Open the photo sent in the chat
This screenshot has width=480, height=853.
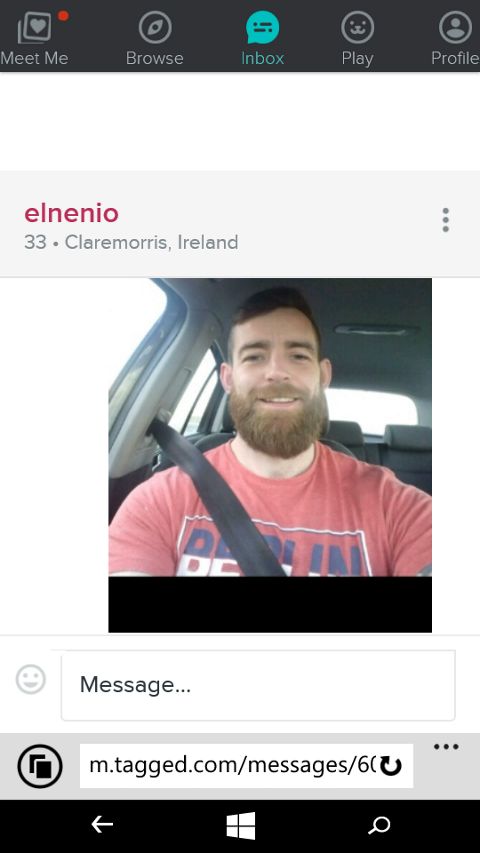(270, 455)
